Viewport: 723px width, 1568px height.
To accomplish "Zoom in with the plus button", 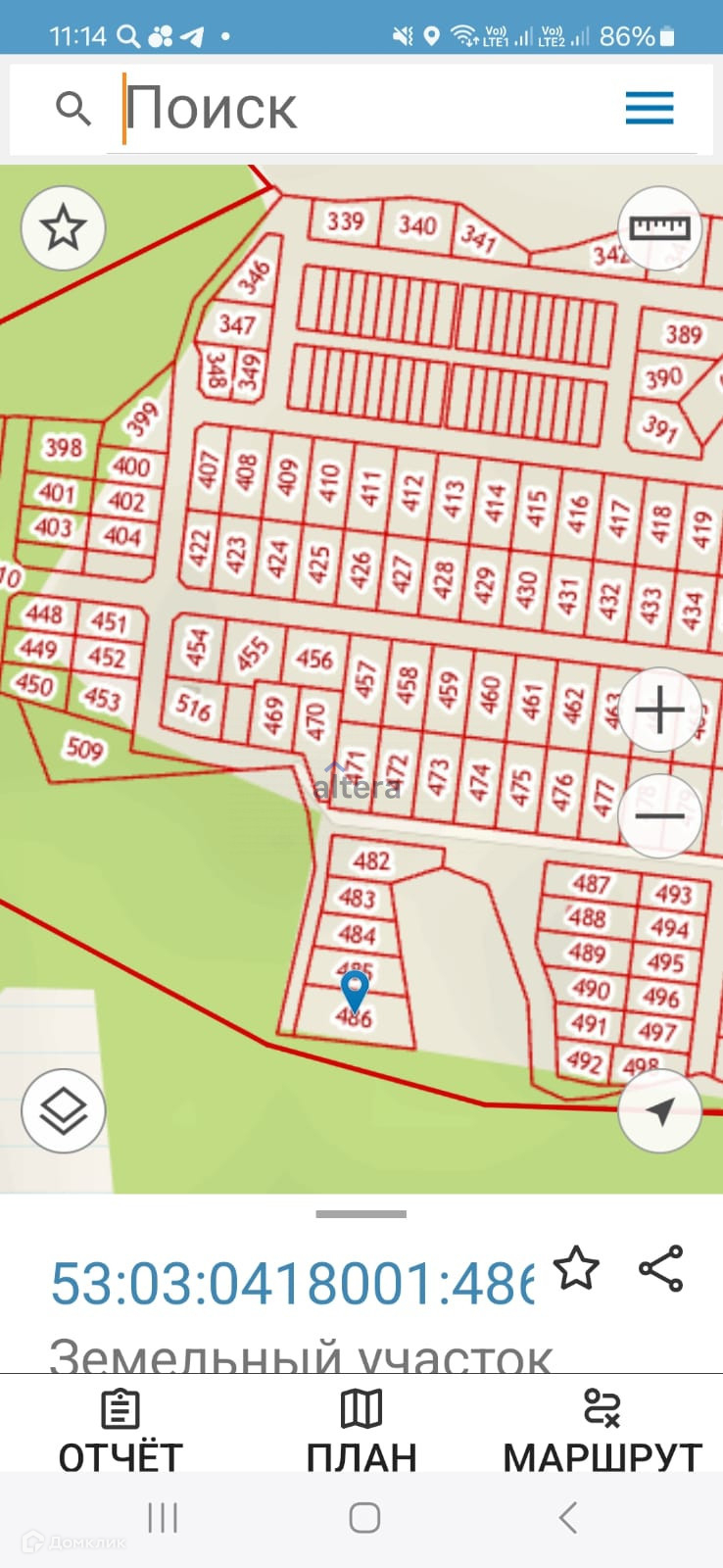I will 659,710.
